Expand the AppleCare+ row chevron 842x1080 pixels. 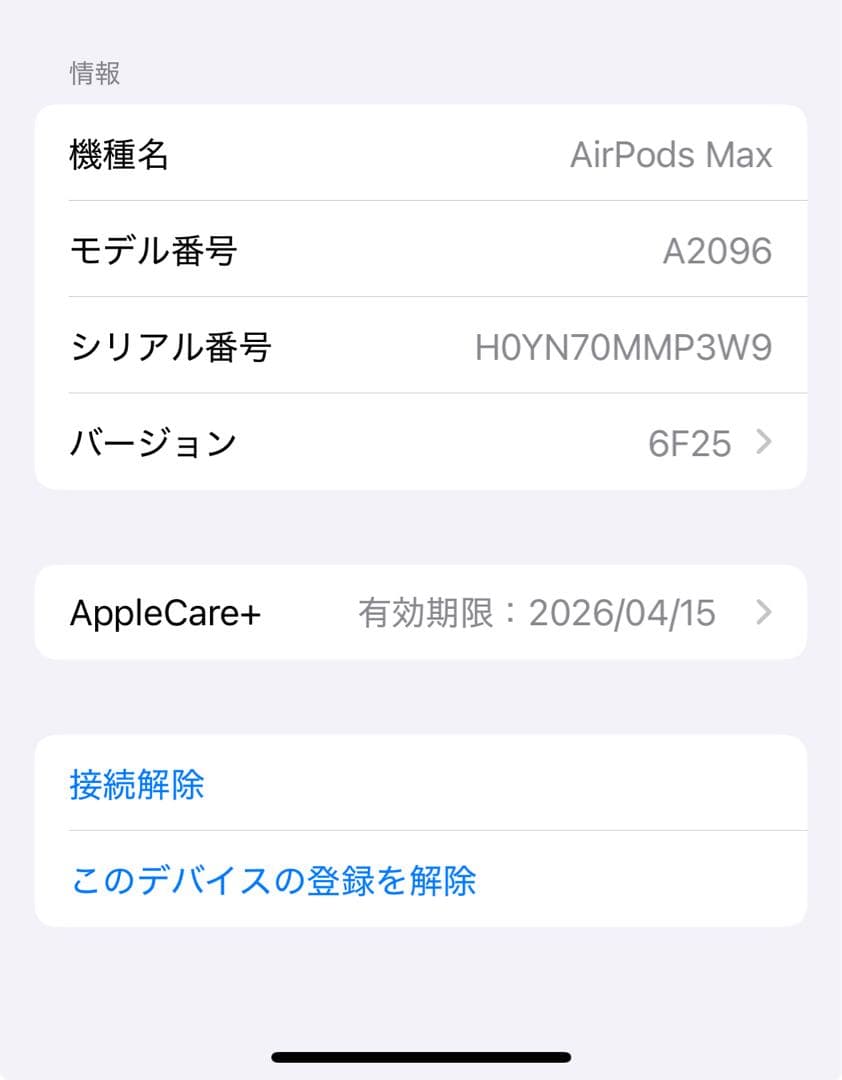(x=764, y=613)
